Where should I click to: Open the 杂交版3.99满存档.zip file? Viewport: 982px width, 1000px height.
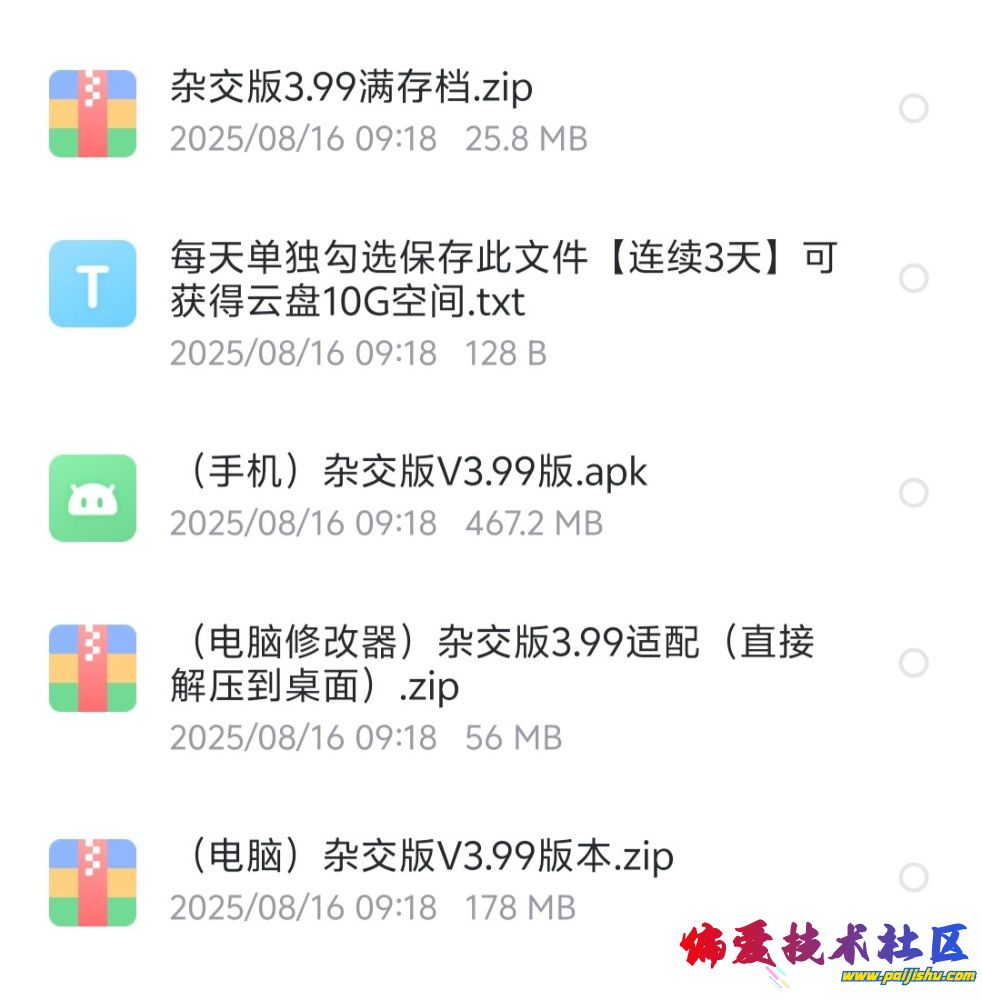352,89
